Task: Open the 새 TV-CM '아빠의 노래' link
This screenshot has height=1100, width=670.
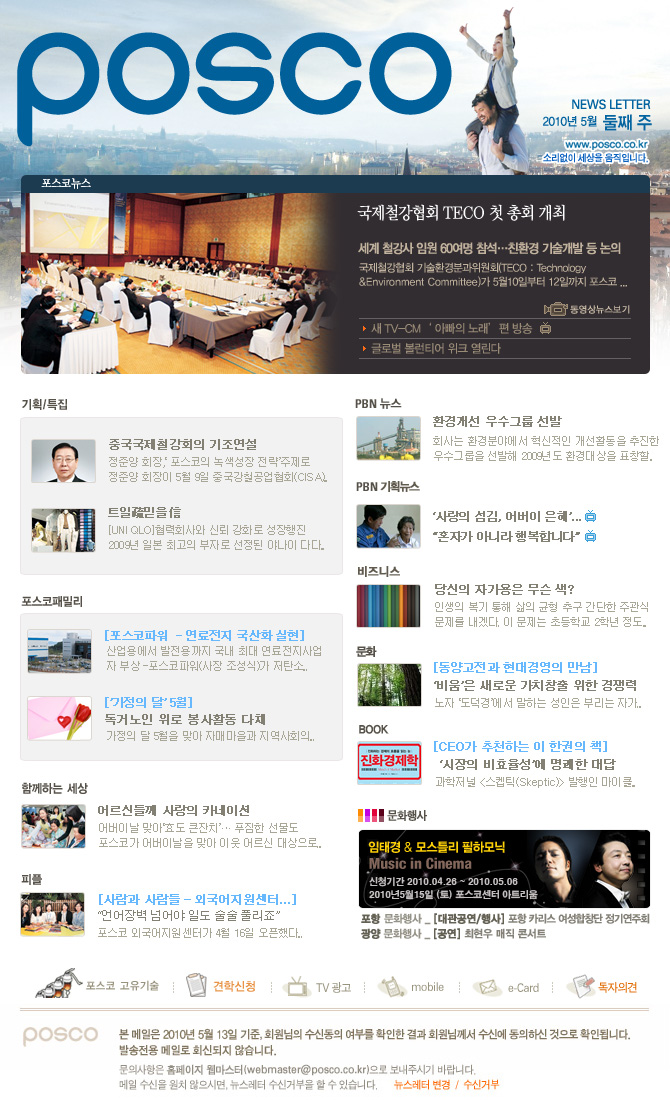Action: pos(451,328)
